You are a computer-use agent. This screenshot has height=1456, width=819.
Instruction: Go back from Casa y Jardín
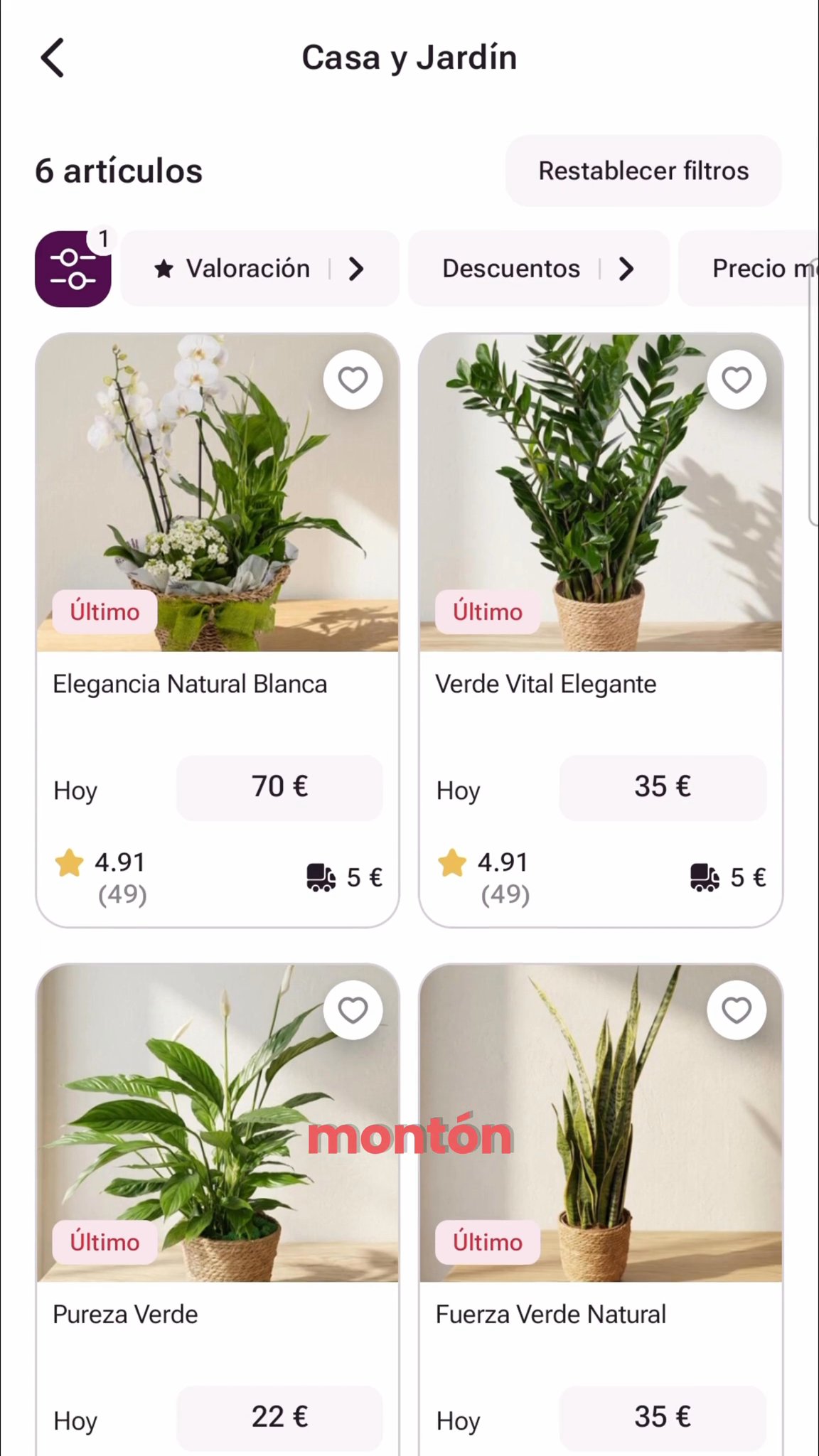[53, 58]
